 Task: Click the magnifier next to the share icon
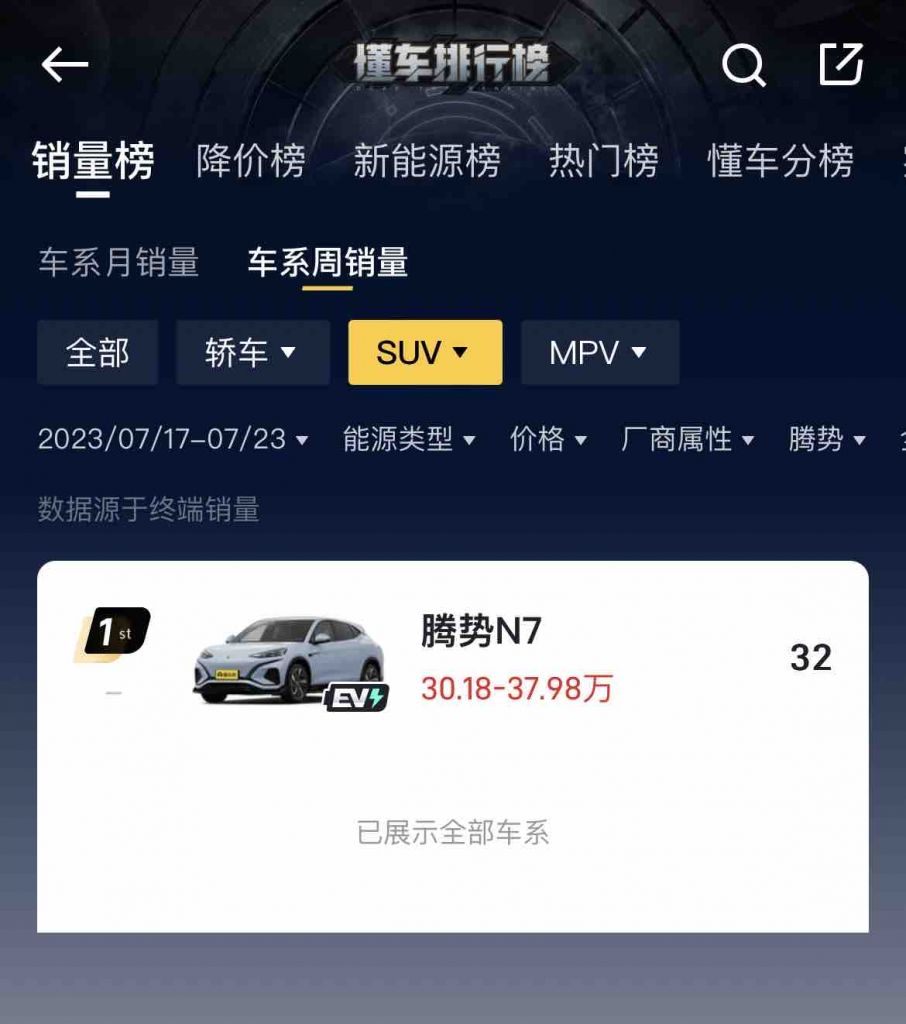[x=743, y=64]
